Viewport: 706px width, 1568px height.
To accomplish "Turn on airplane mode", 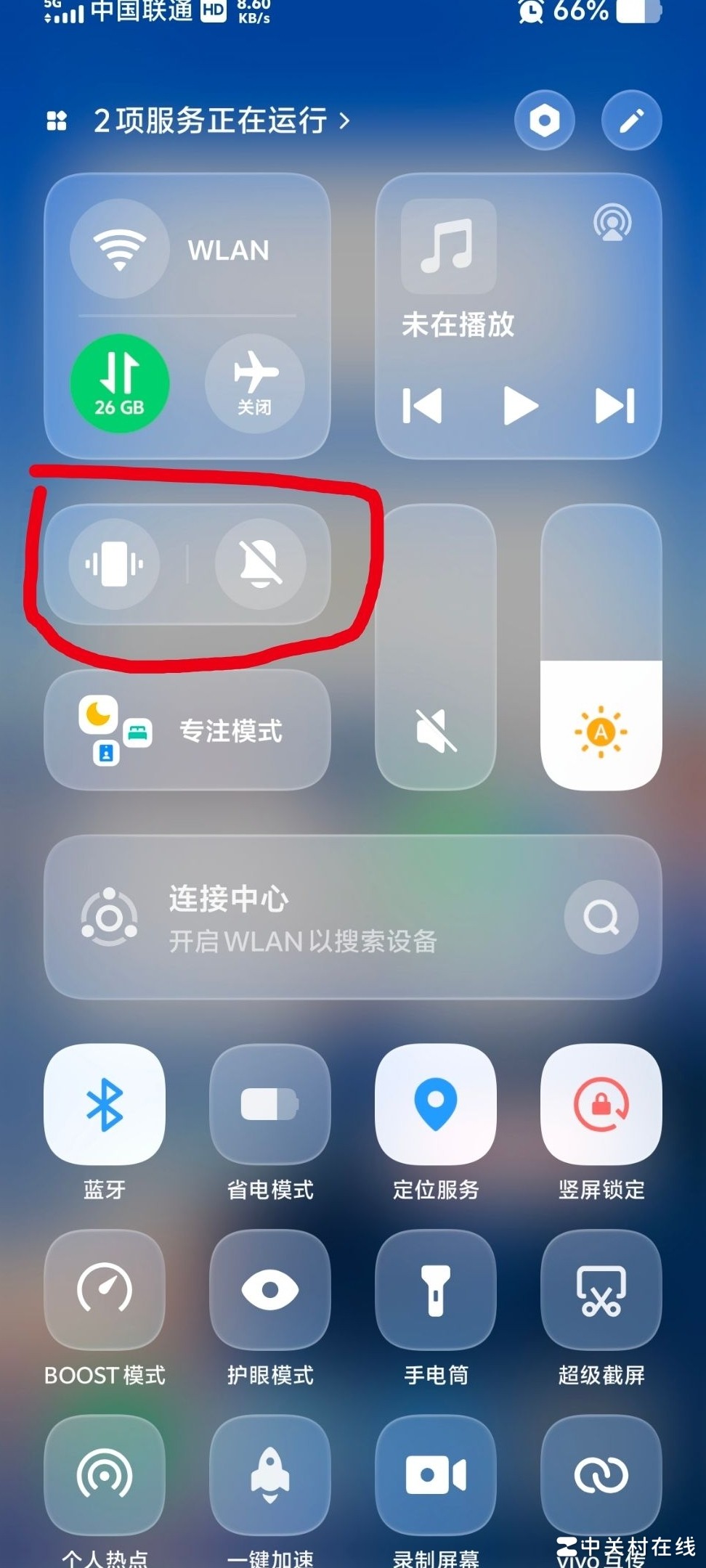I will click(x=255, y=383).
